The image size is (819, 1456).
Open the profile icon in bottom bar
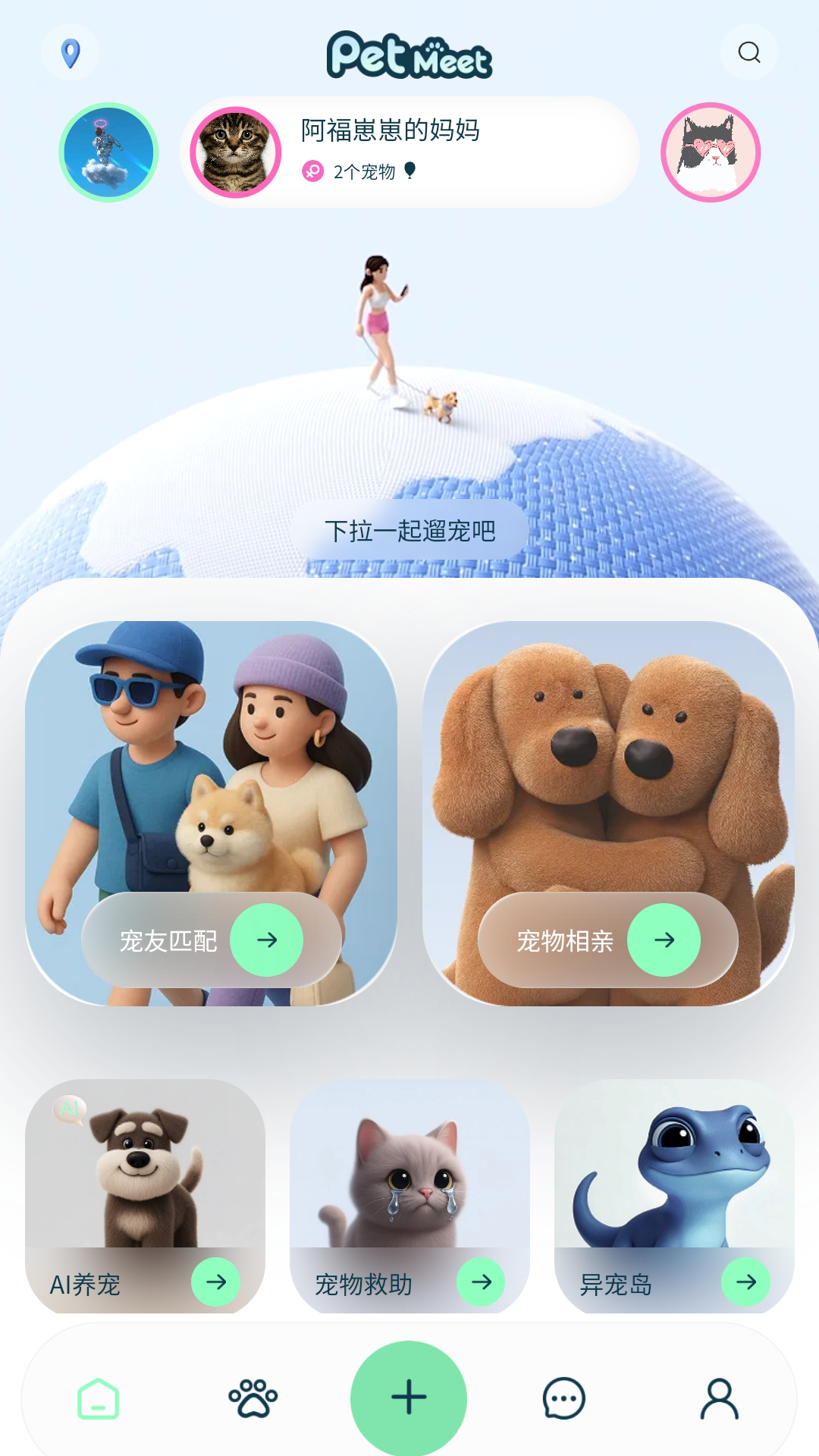(719, 1399)
